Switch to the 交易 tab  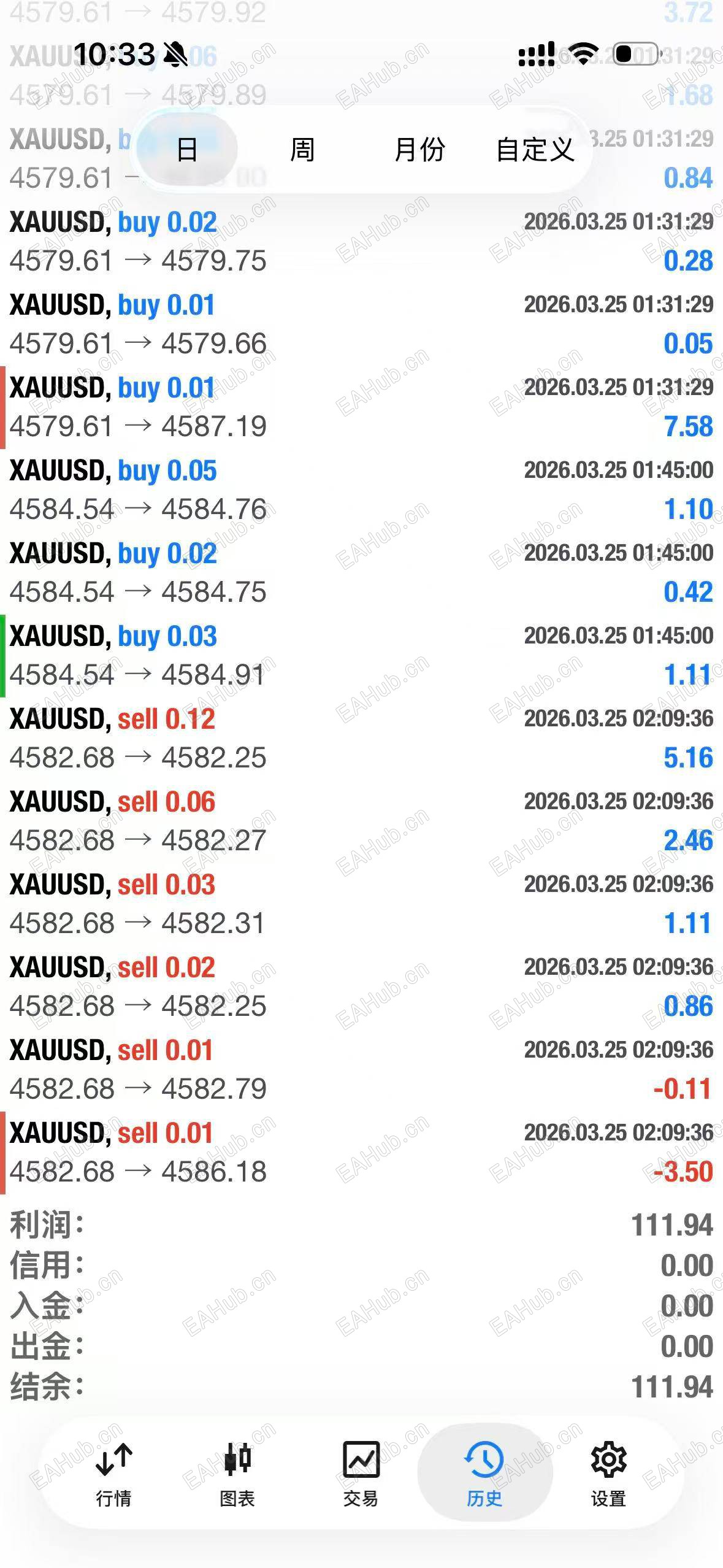click(361, 1473)
